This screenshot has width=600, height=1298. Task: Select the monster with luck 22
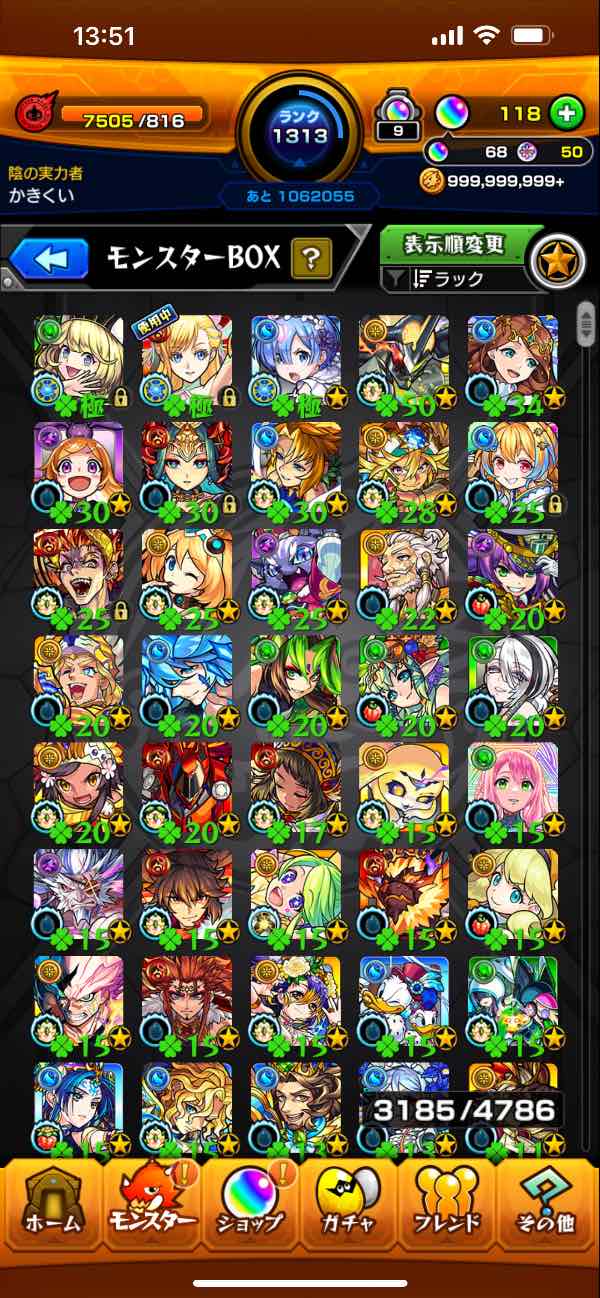click(403, 578)
